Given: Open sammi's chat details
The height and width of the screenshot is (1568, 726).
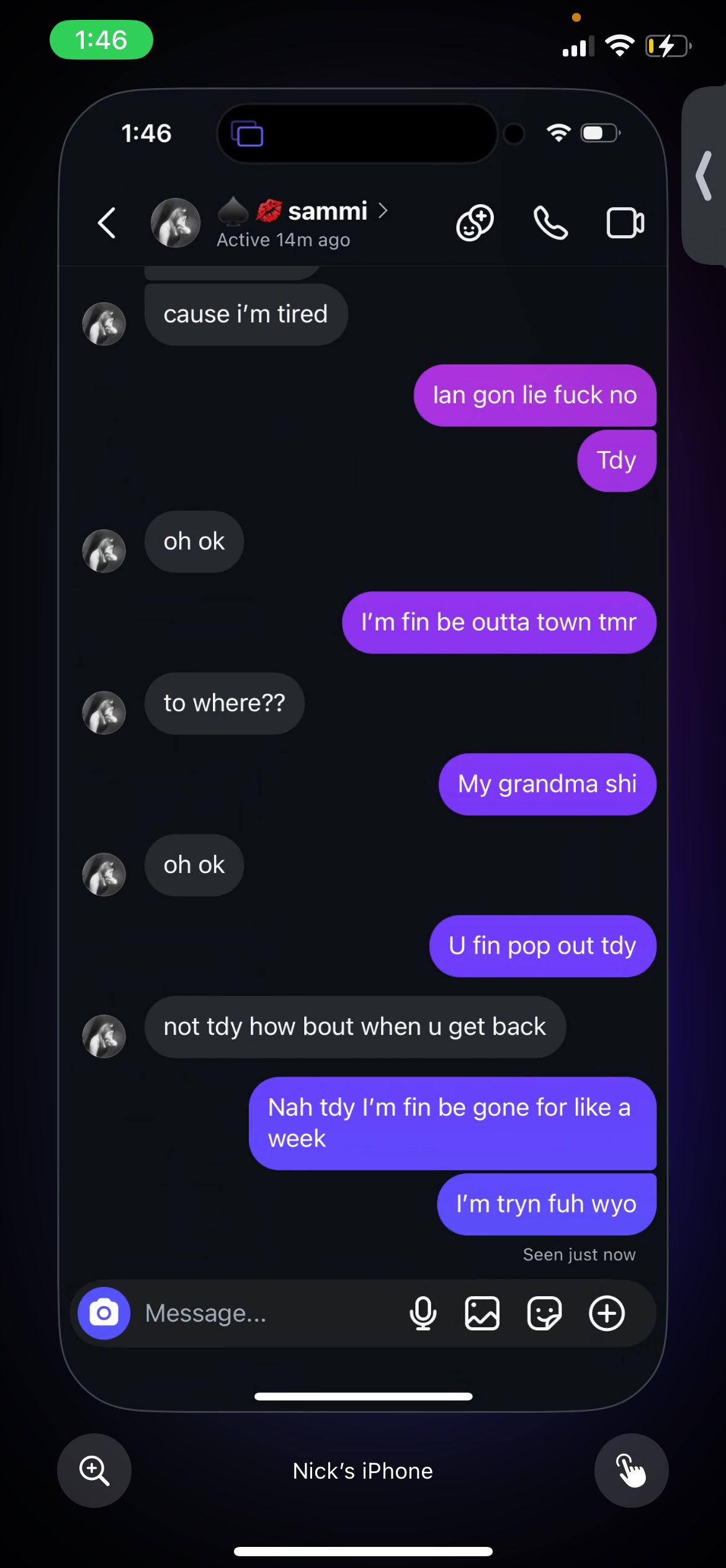Looking at the screenshot, I should click(x=328, y=212).
